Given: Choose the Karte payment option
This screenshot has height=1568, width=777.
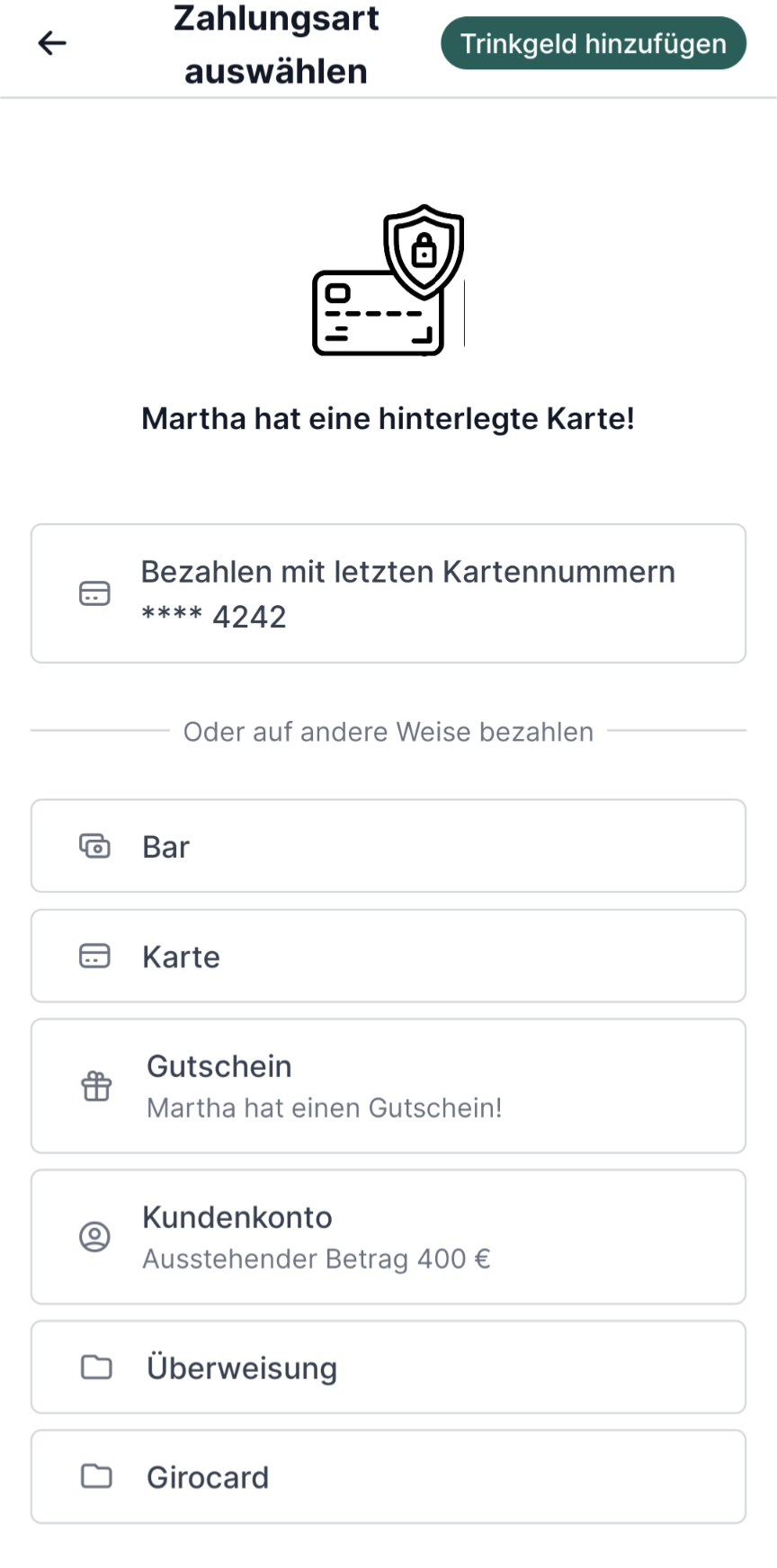Looking at the screenshot, I should coord(388,956).
